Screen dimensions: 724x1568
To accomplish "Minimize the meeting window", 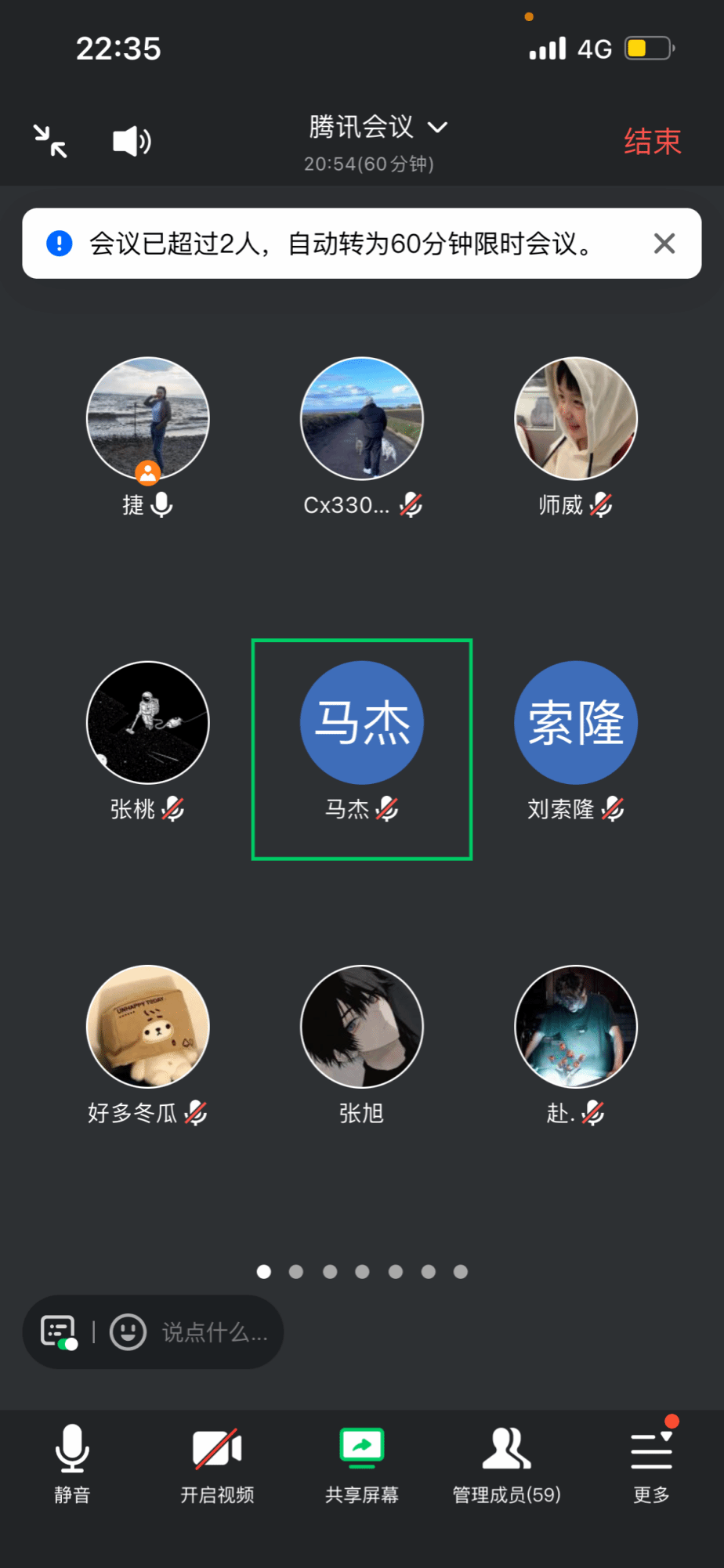I will pyautogui.click(x=50, y=141).
